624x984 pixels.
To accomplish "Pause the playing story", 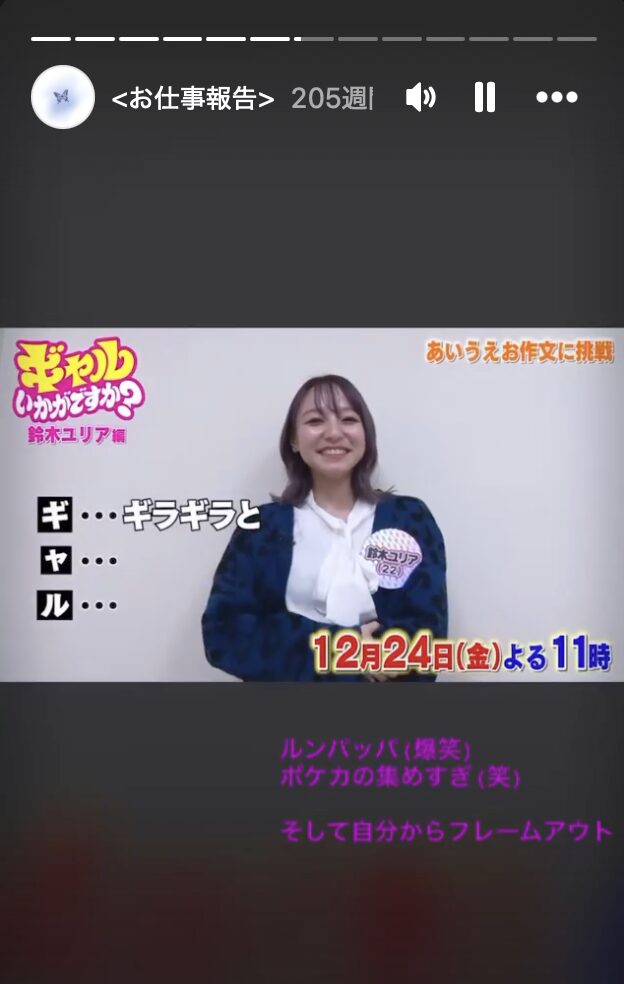I will pos(485,97).
